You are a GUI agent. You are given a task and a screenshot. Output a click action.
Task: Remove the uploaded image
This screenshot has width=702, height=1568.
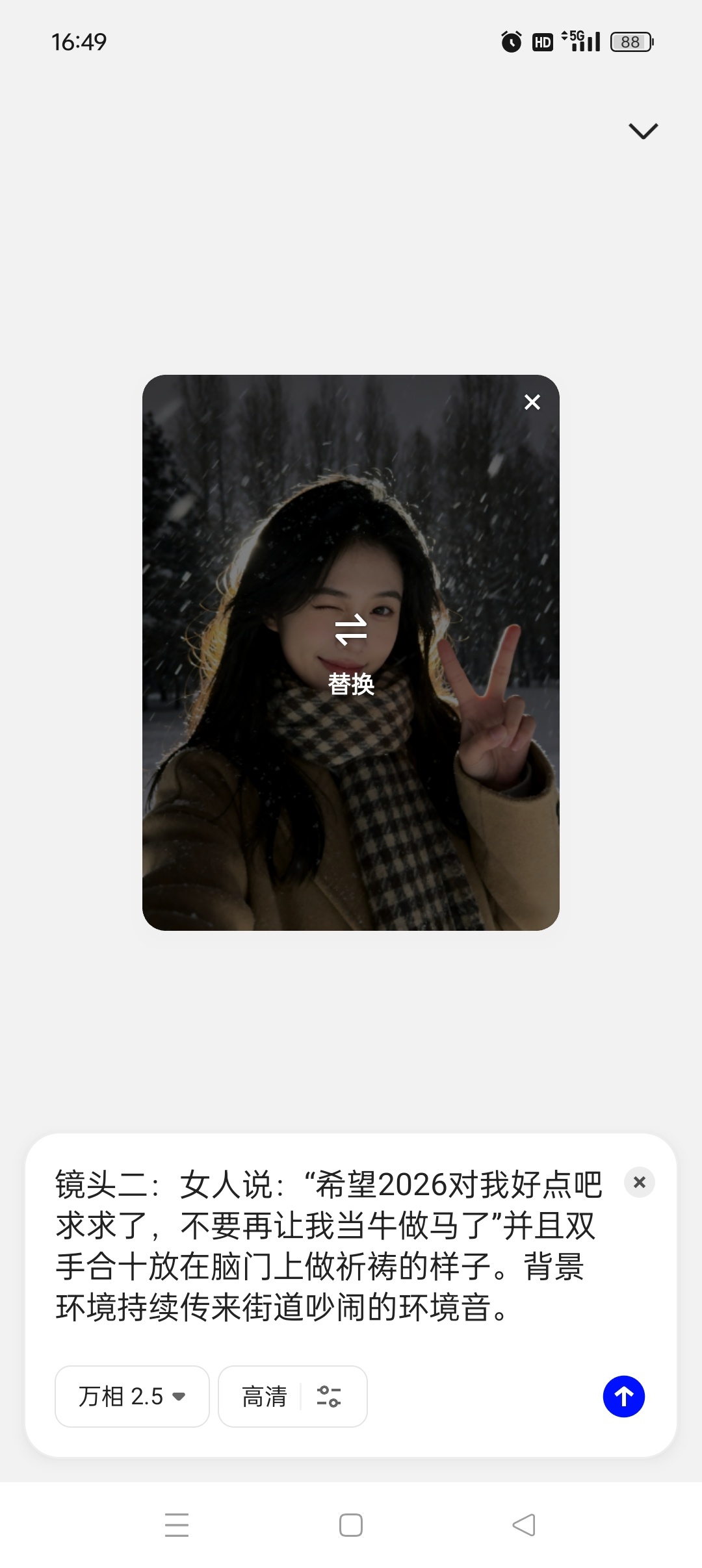[532, 402]
